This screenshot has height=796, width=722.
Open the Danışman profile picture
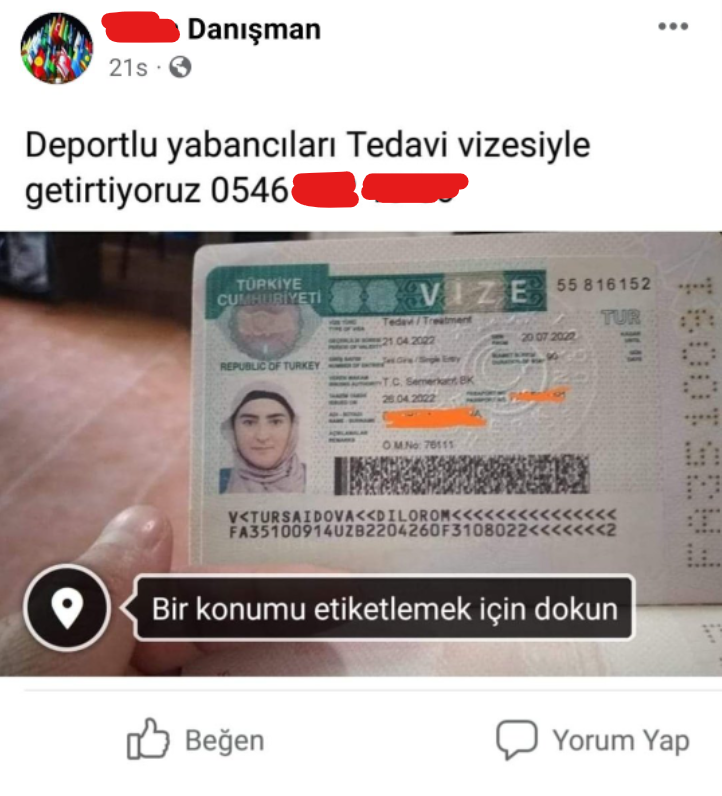tap(56, 48)
